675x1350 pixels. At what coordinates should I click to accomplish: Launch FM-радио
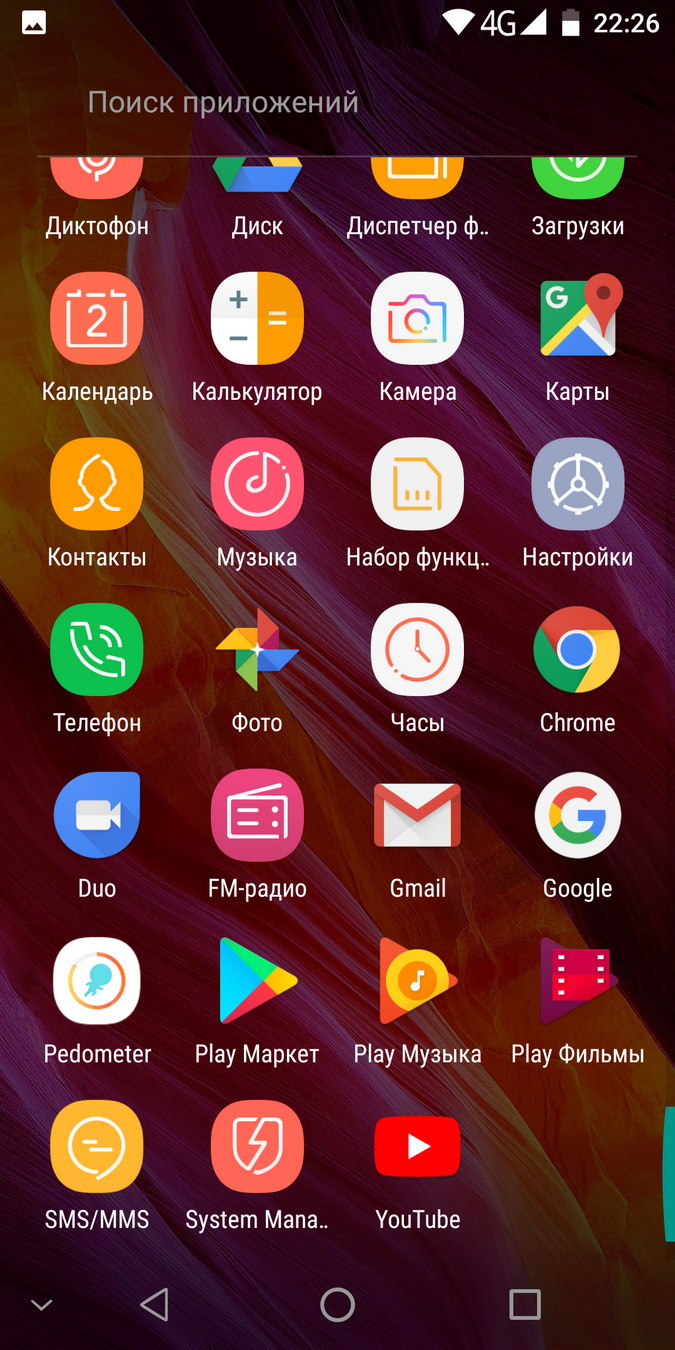point(257,816)
